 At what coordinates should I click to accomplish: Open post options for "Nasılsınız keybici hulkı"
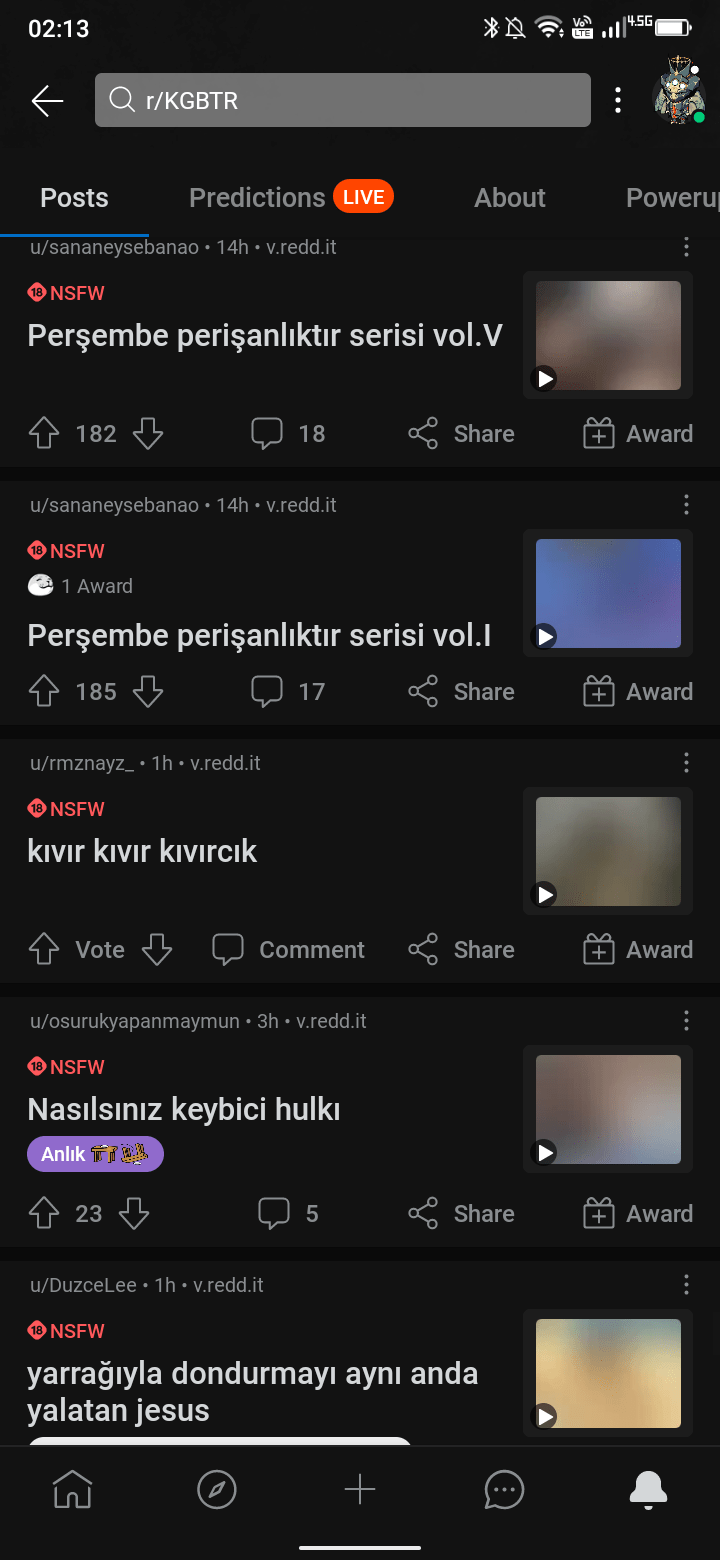[686, 1020]
